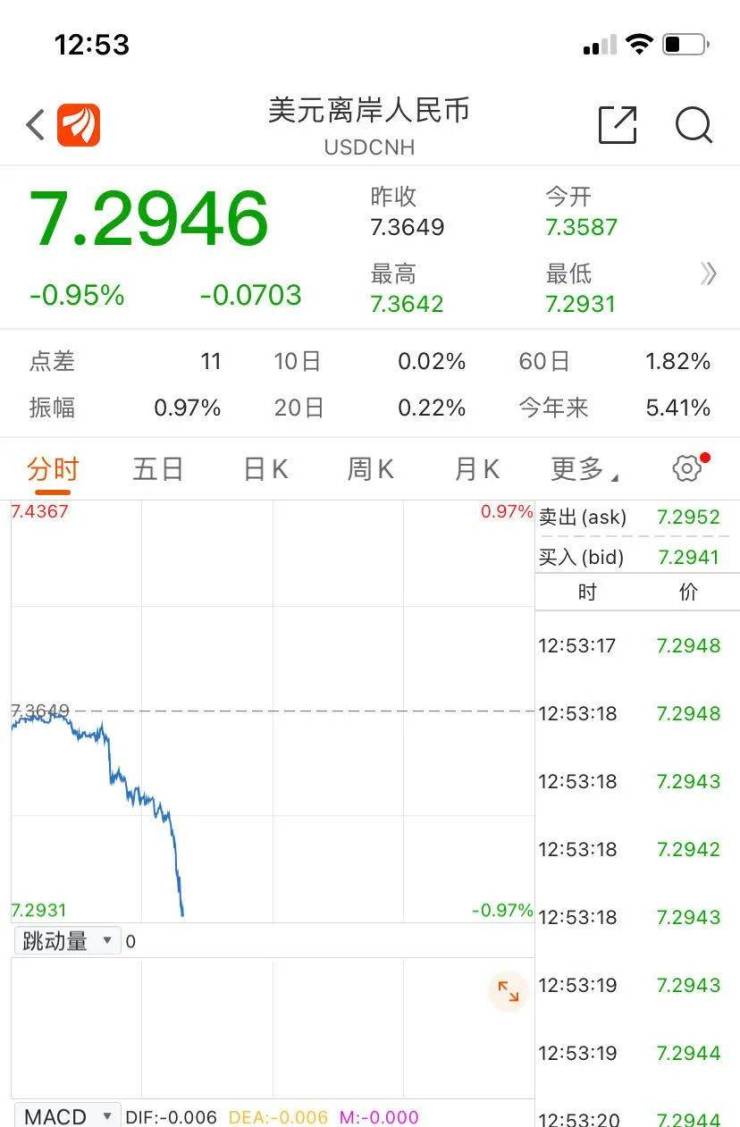Image resolution: width=740 pixels, height=1127 pixels.
Task: Switch to the 五日 chart tab
Action: pos(158,468)
